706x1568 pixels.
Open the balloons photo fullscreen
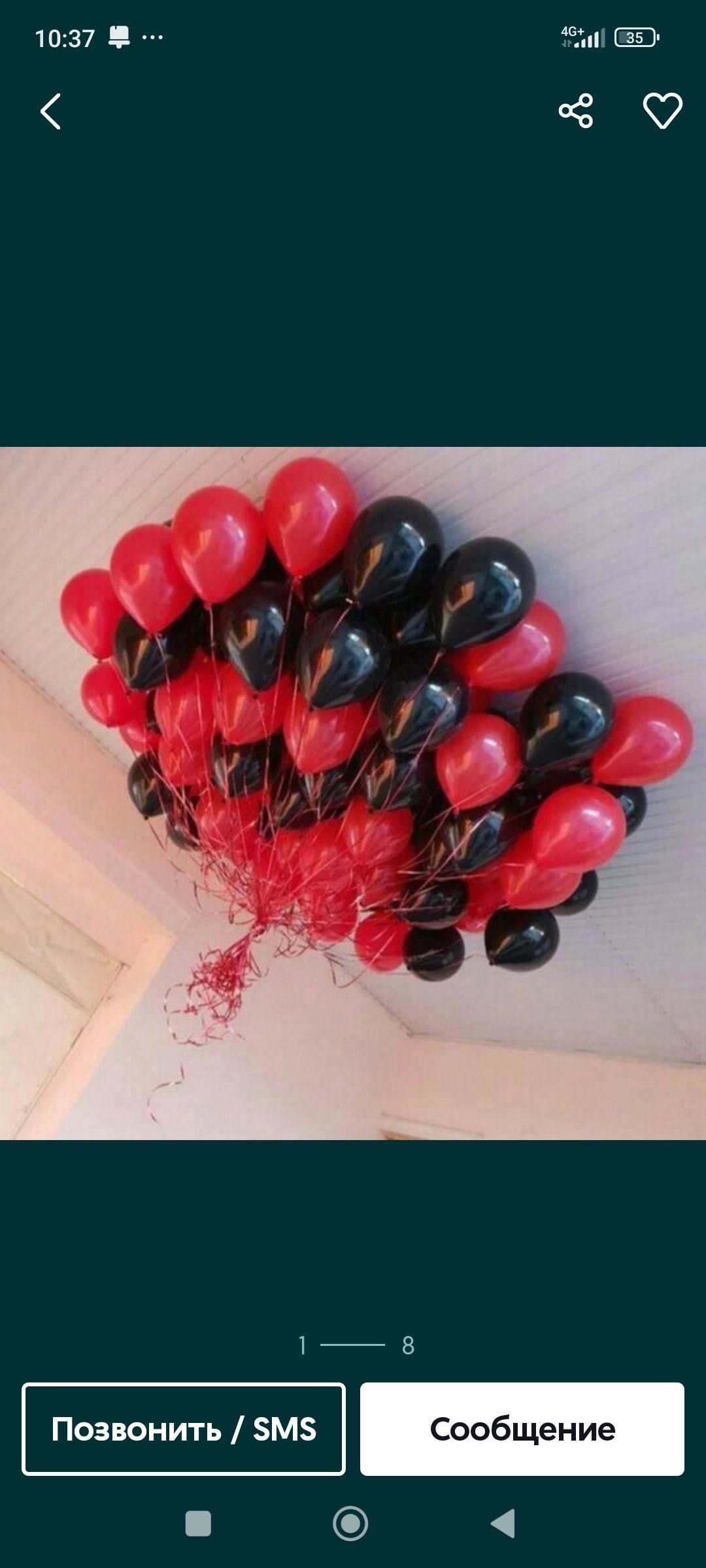point(353,793)
